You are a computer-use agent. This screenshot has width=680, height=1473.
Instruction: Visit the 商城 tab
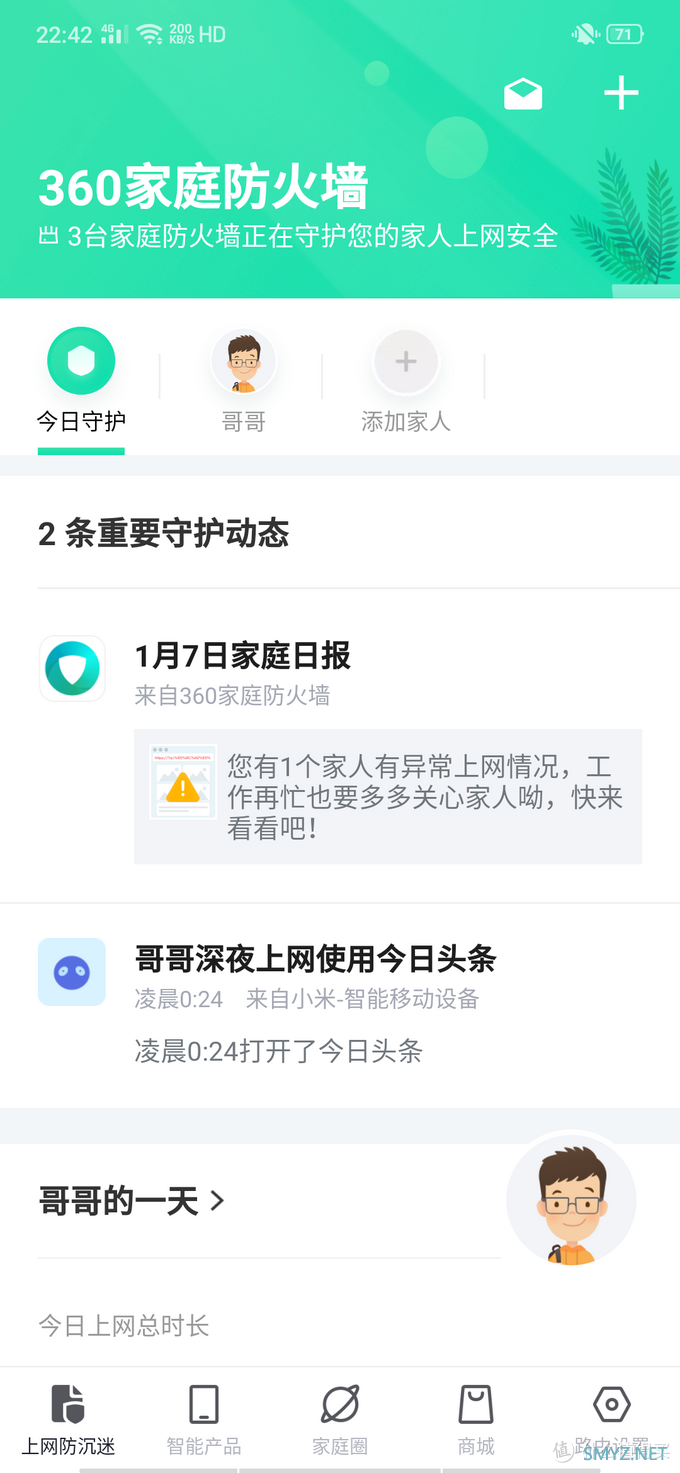(476, 1419)
